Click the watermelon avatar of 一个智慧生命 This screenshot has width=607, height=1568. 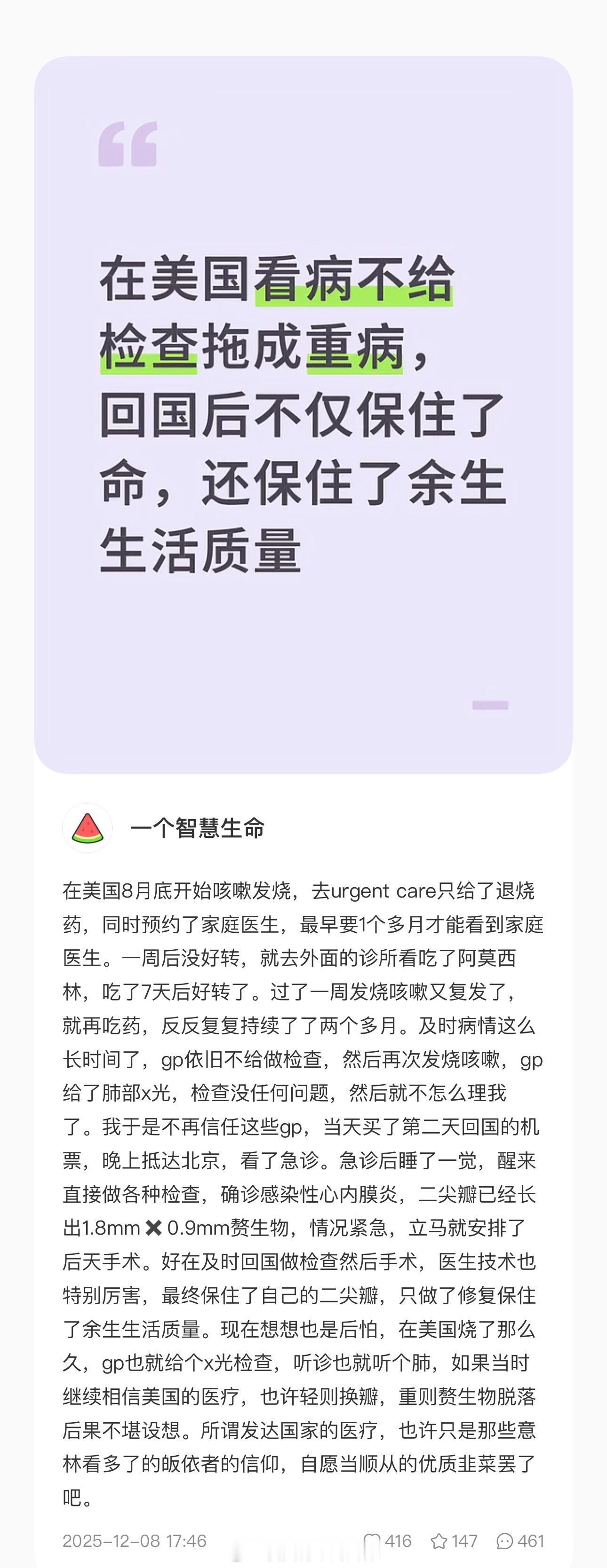point(87,828)
